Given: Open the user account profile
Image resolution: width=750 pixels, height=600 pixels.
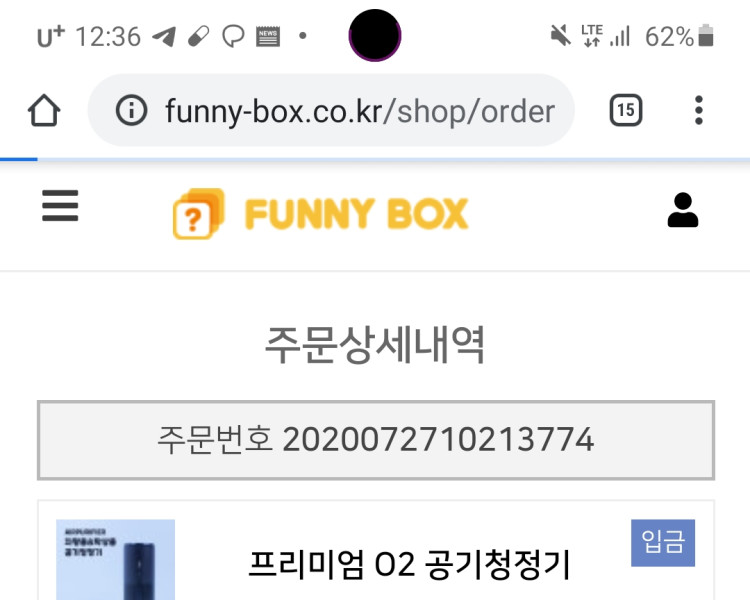Looking at the screenshot, I should pyautogui.click(x=682, y=210).
